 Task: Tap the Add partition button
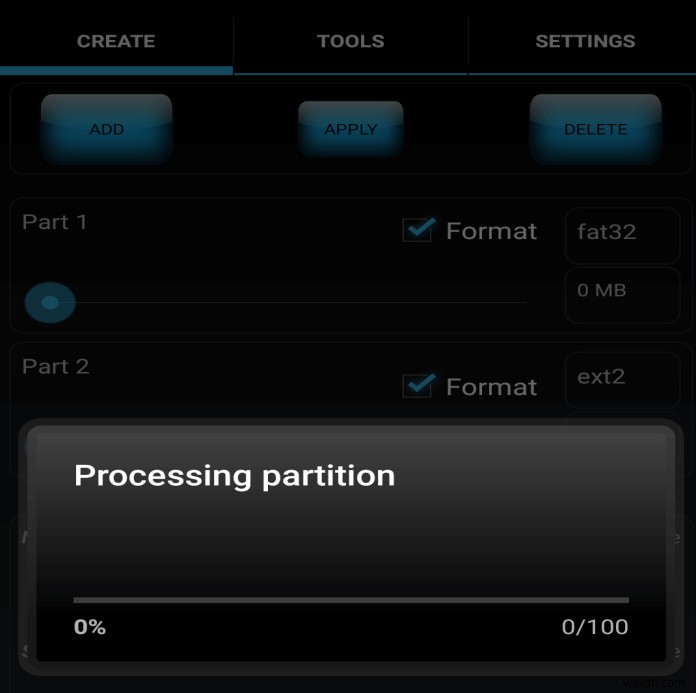coord(107,129)
